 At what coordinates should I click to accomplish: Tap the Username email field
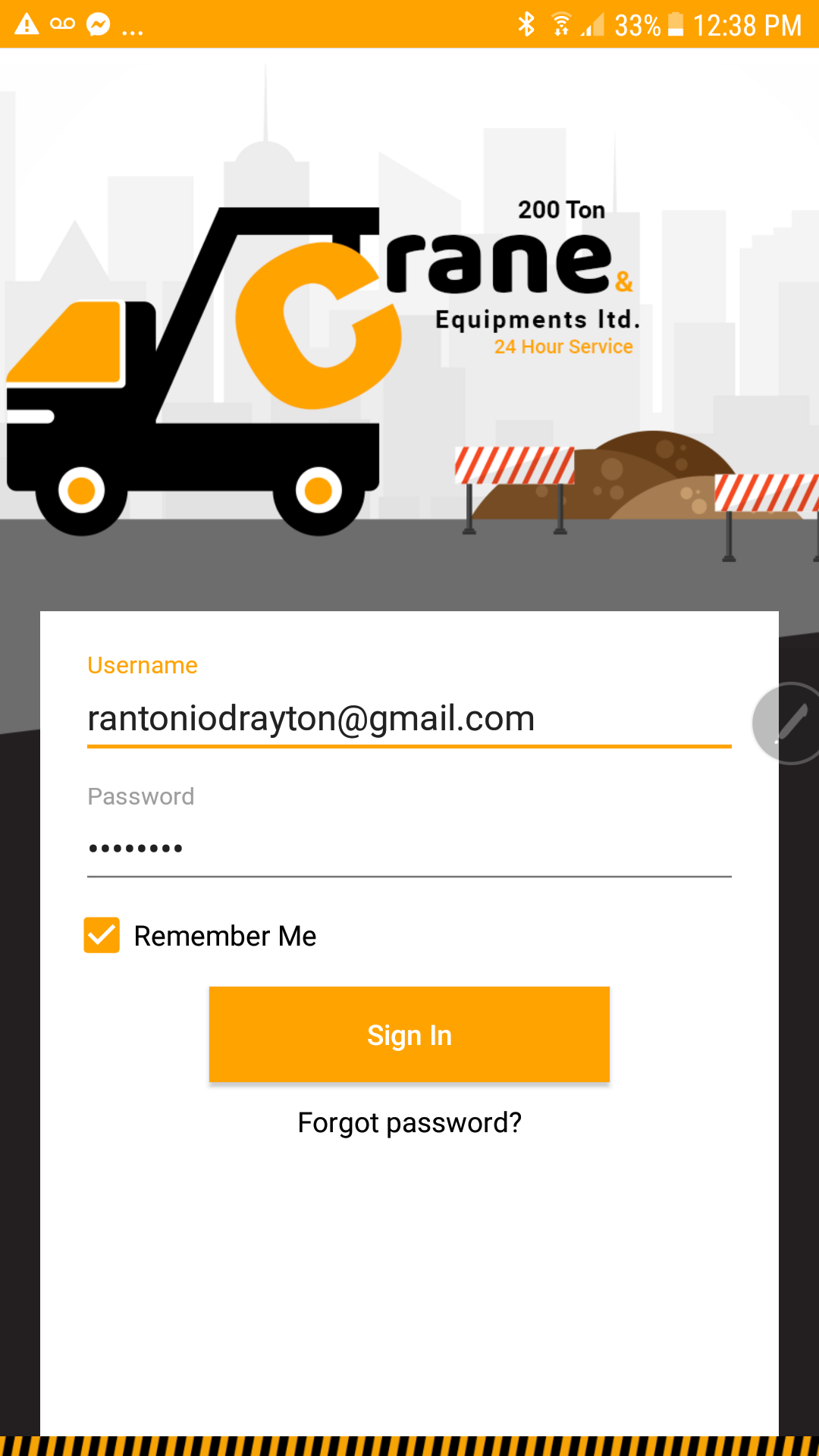click(409, 718)
